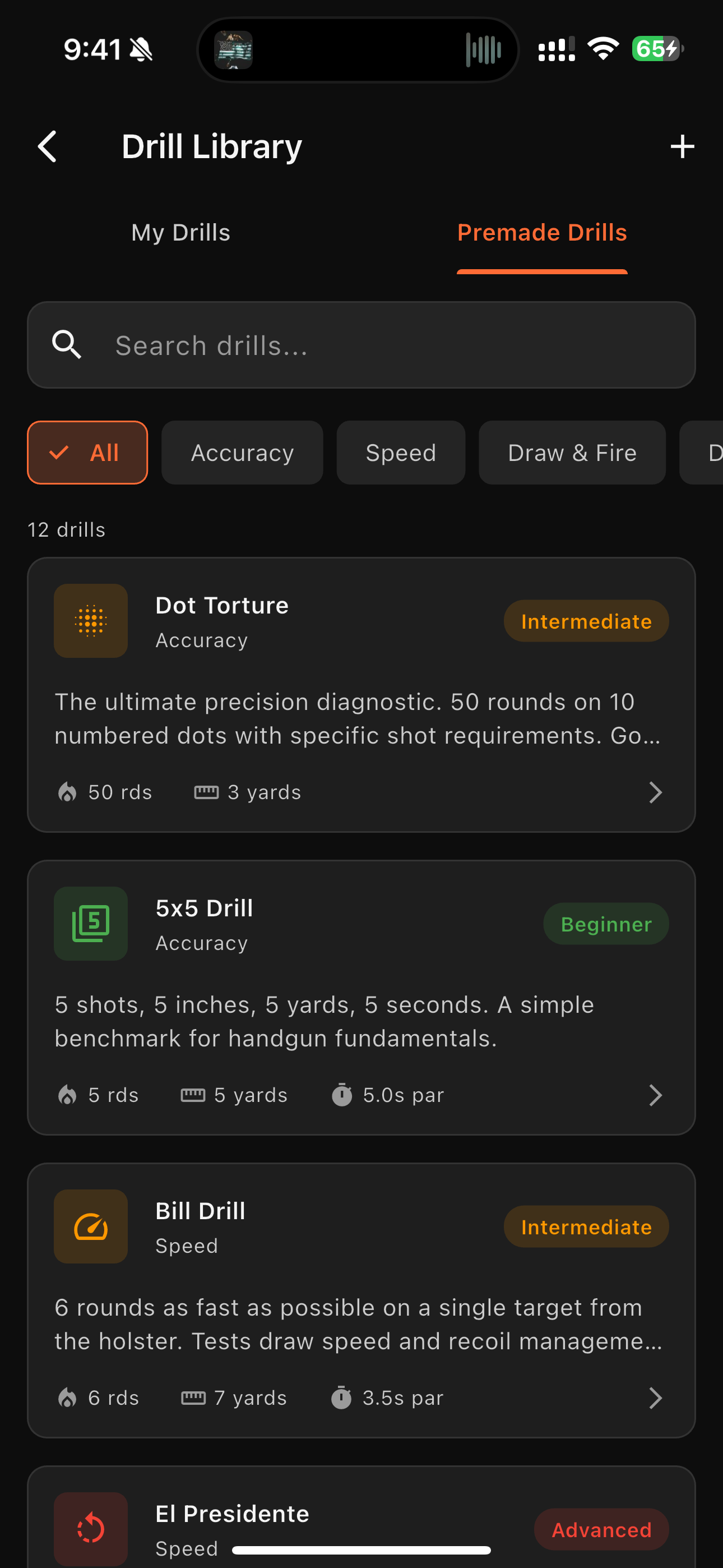Switch to the My Drills tab
The height and width of the screenshot is (1568, 723).
[180, 232]
